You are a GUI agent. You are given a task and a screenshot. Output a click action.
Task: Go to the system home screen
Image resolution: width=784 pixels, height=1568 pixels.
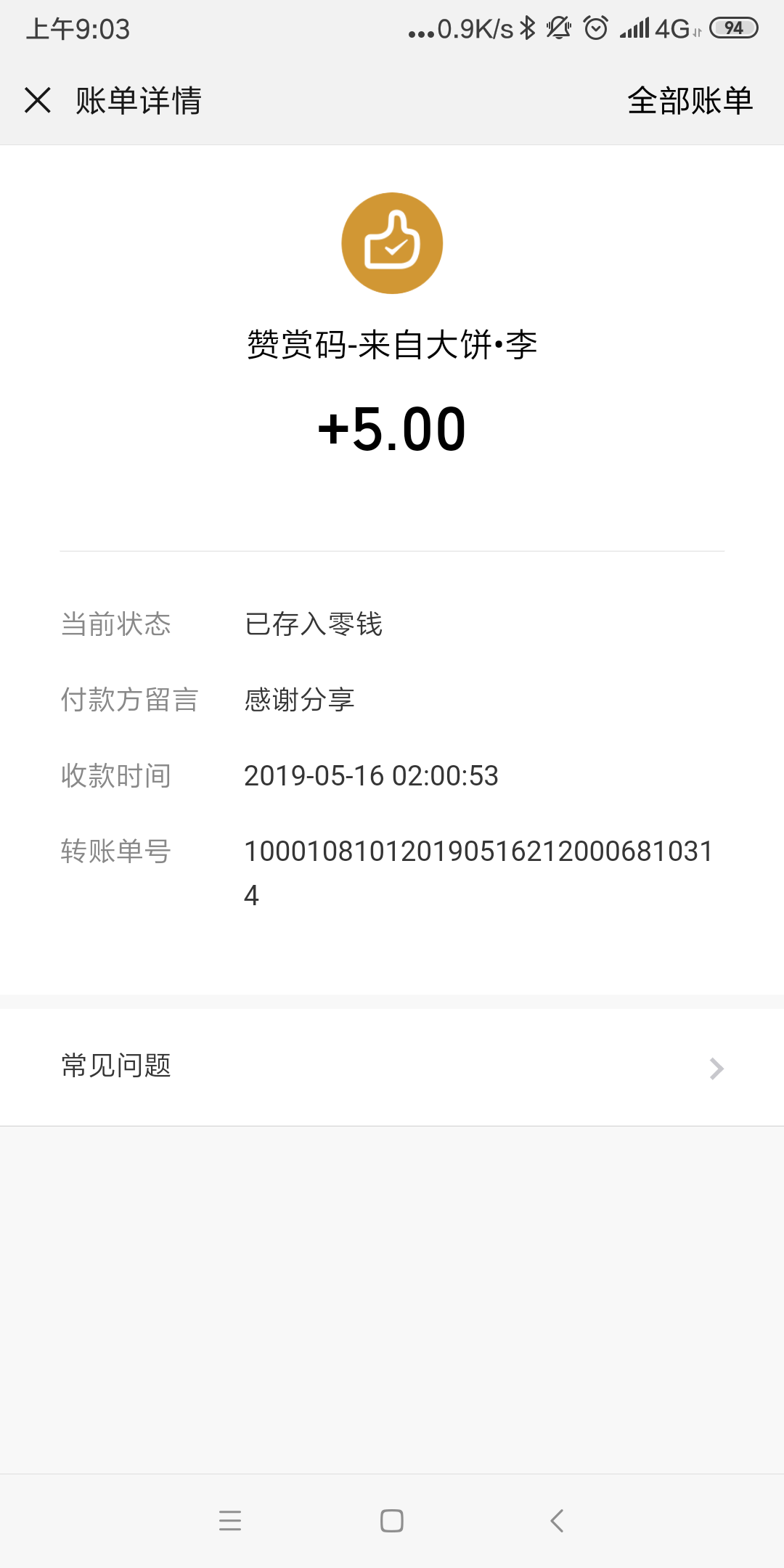point(392,1521)
